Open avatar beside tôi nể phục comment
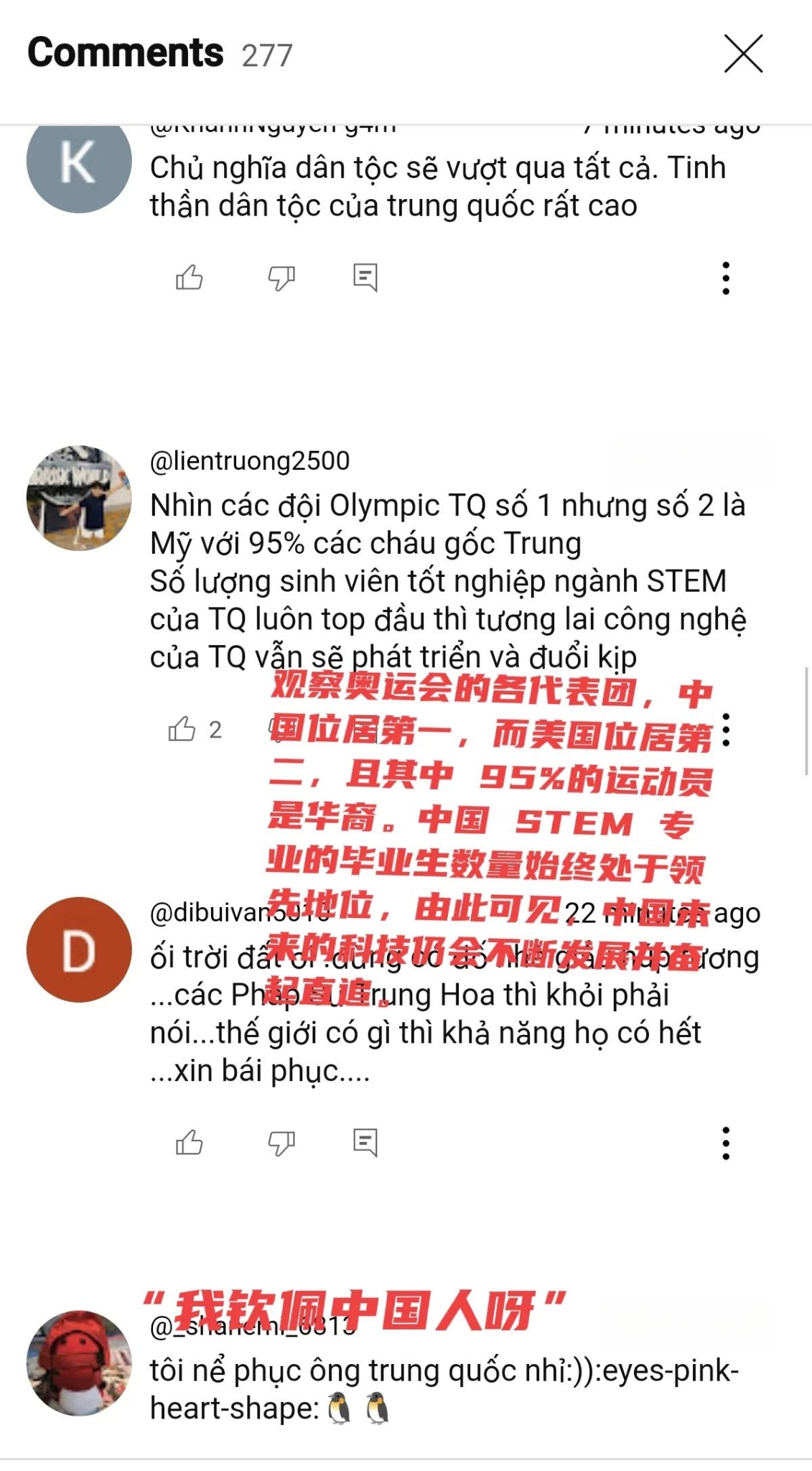Image resolution: width=812 pixels, height=1471 pixels. tap(79, 1363)
